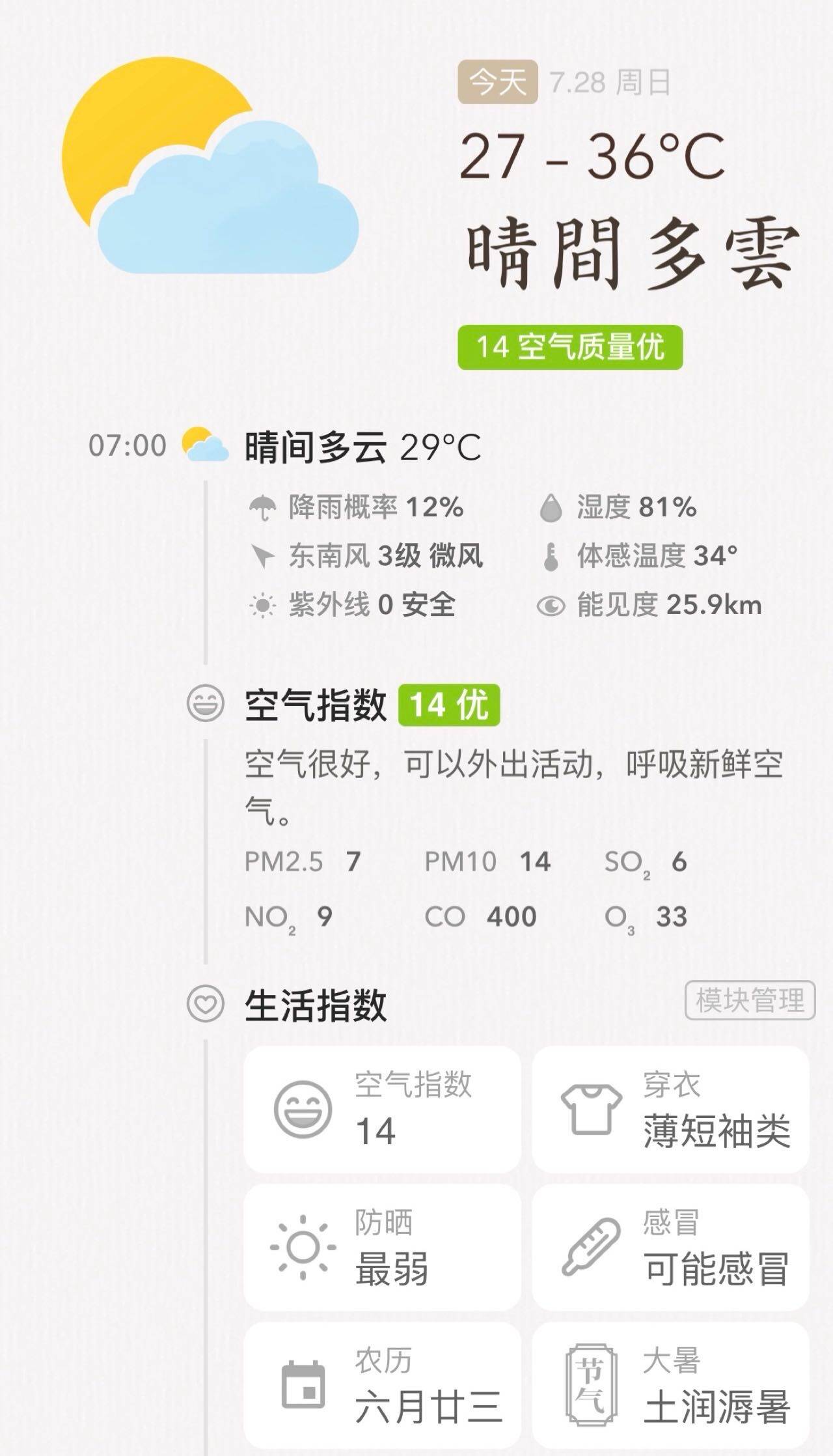Open the 空气指数 14 life index card
This screenshot has height=1456, width=833.
(382, 1110)
